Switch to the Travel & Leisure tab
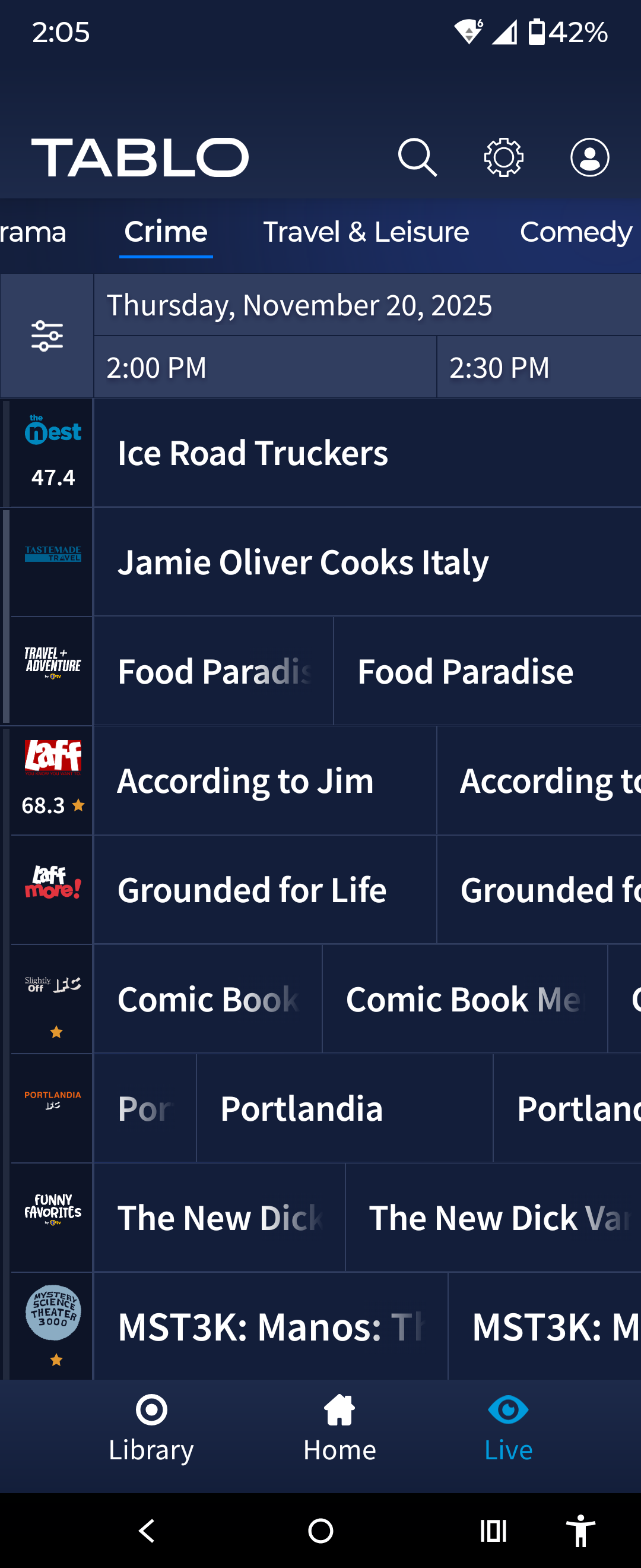 pyautogui.click(x=366, y=232)
